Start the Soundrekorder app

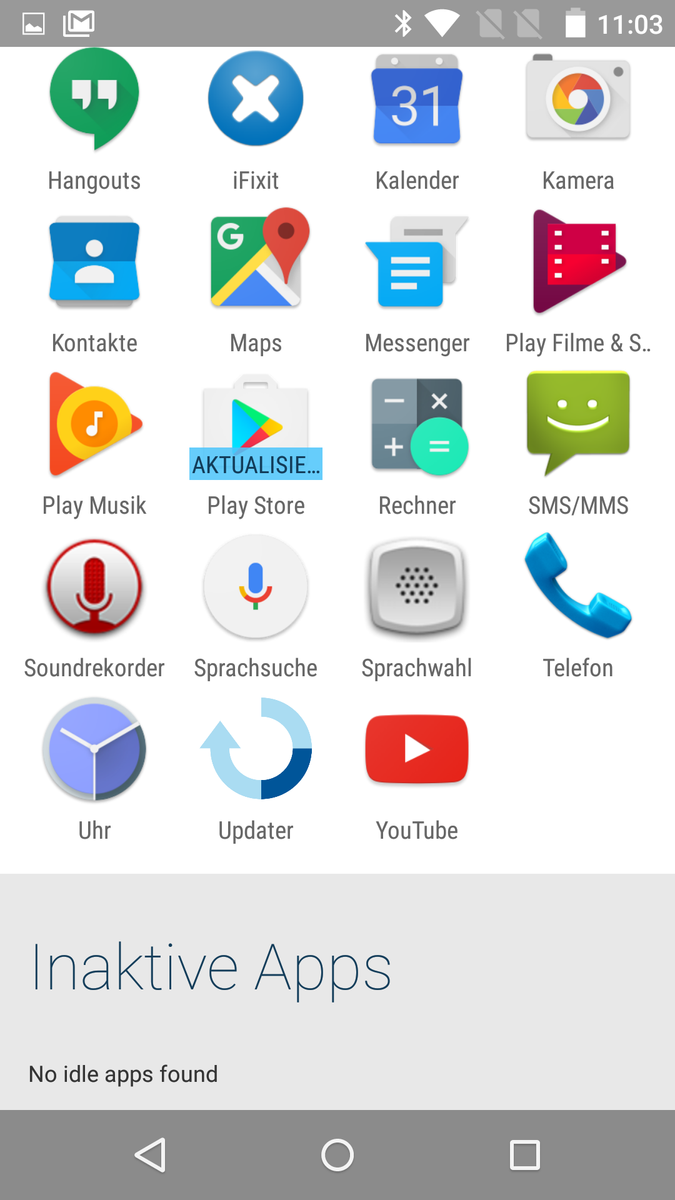click(94, 587)
